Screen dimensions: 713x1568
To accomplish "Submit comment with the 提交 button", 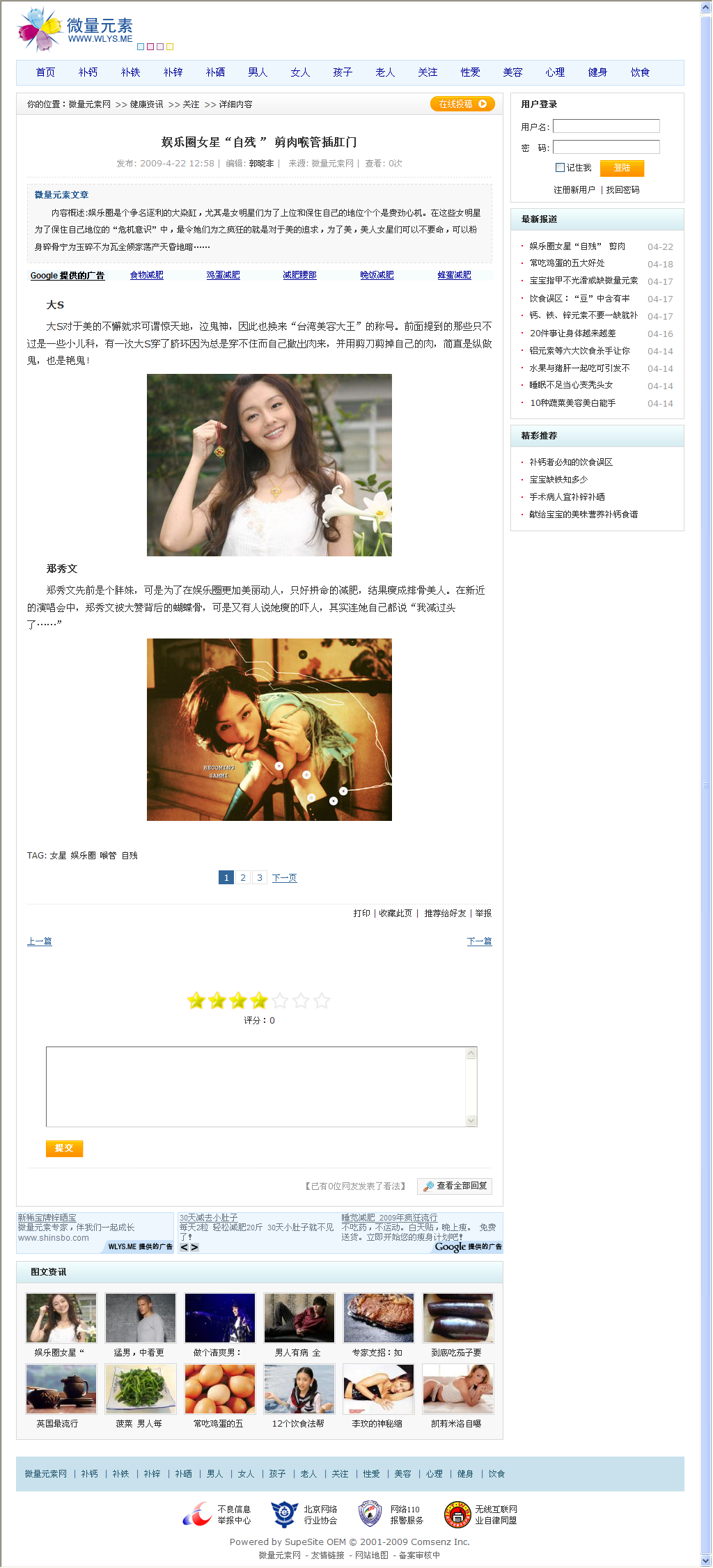I will (x=64, y=1148).
